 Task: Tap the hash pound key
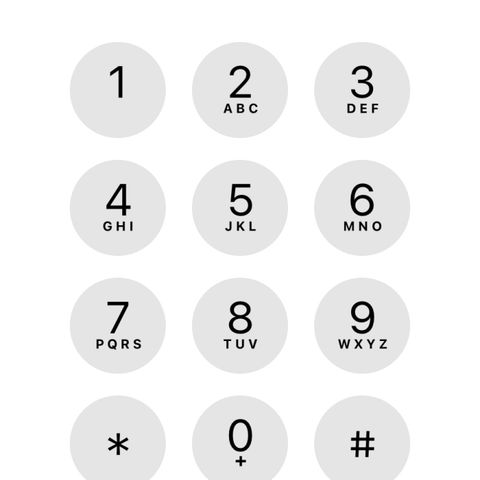[x=362, y=440]
